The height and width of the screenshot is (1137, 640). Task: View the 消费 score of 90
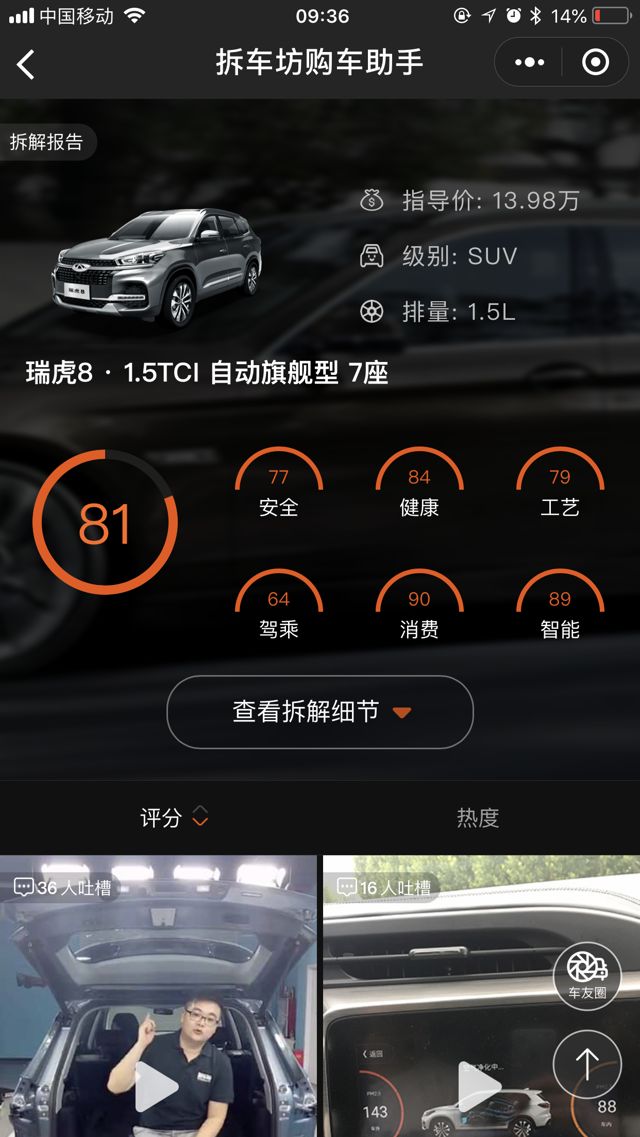[419, 612]
